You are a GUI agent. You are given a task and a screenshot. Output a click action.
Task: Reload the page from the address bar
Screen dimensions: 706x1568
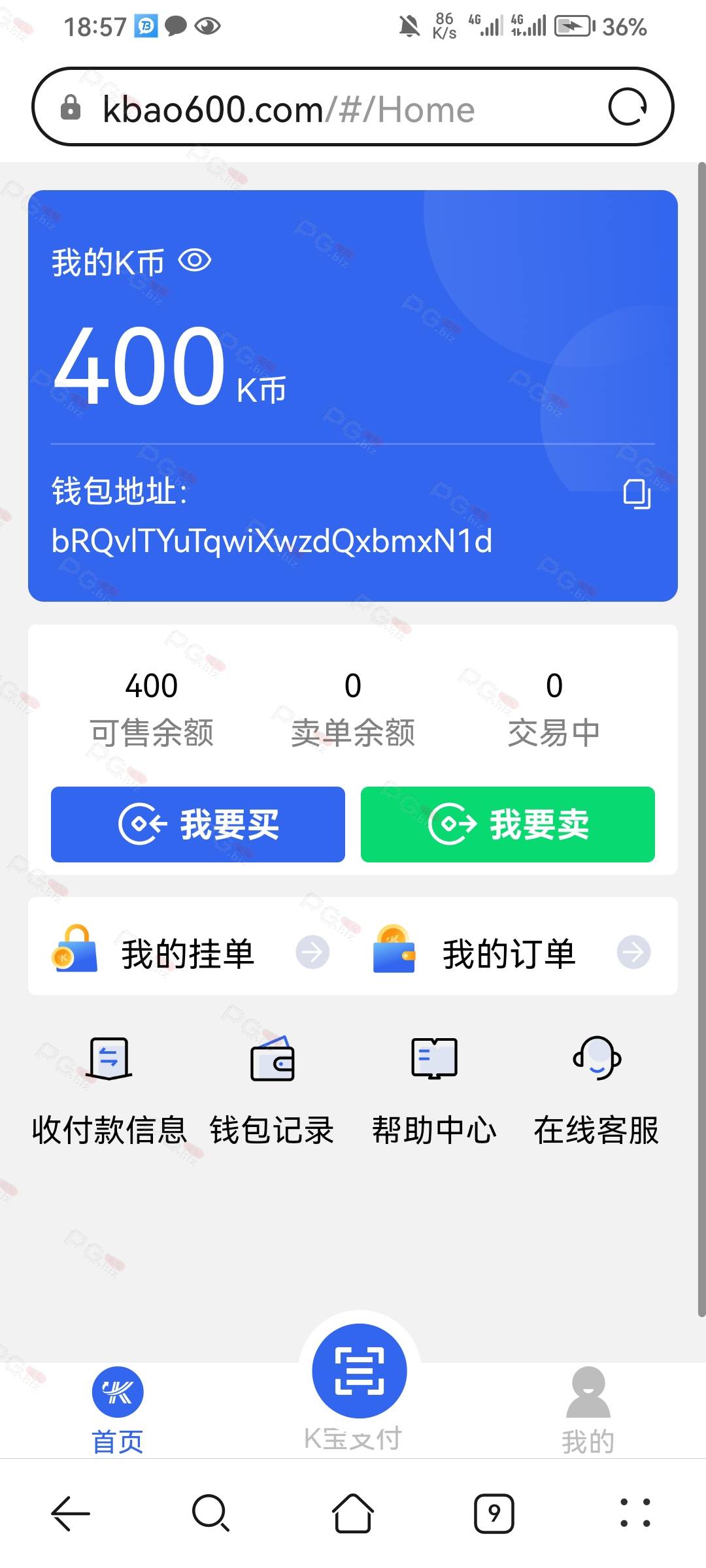coord(628,106)
